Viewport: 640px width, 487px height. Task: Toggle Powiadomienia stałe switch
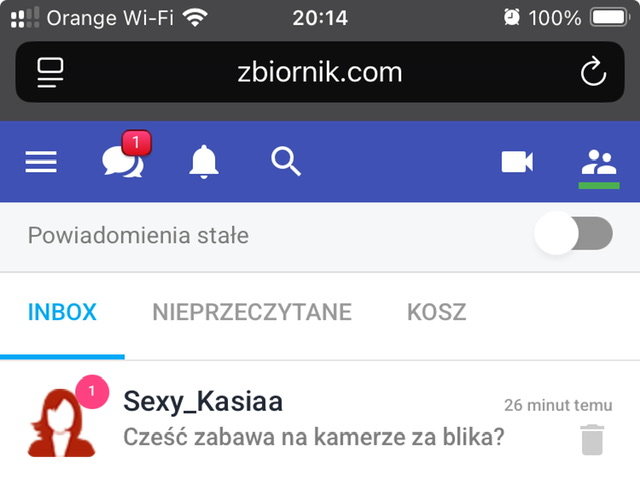click(573, 236)
